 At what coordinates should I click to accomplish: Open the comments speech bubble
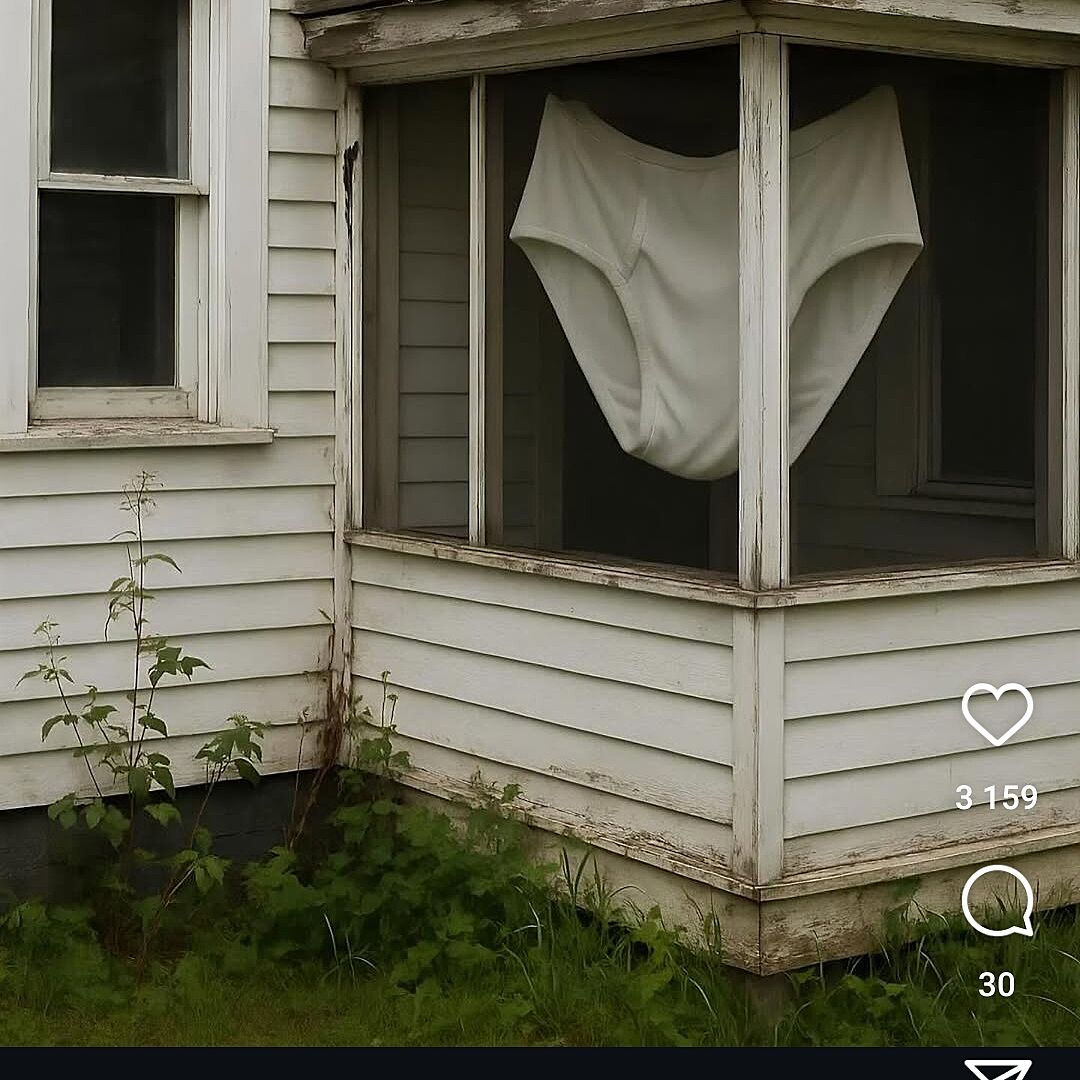[997, 901]
